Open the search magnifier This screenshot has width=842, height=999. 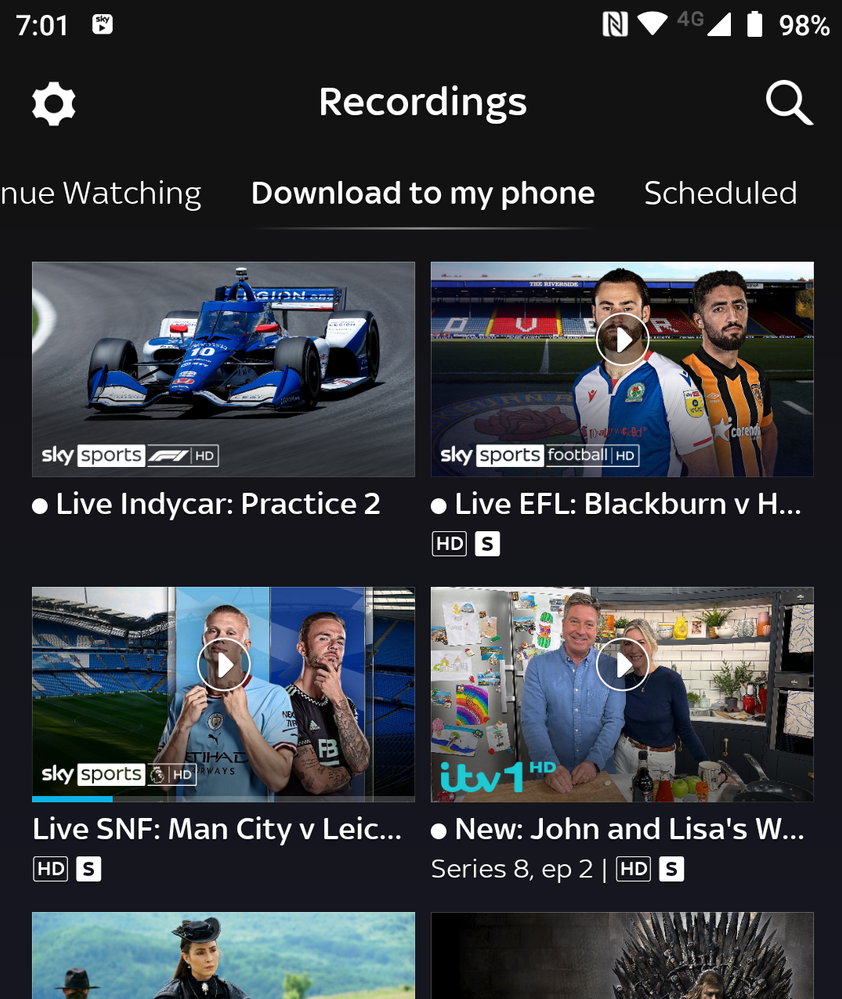click(788, 103)
